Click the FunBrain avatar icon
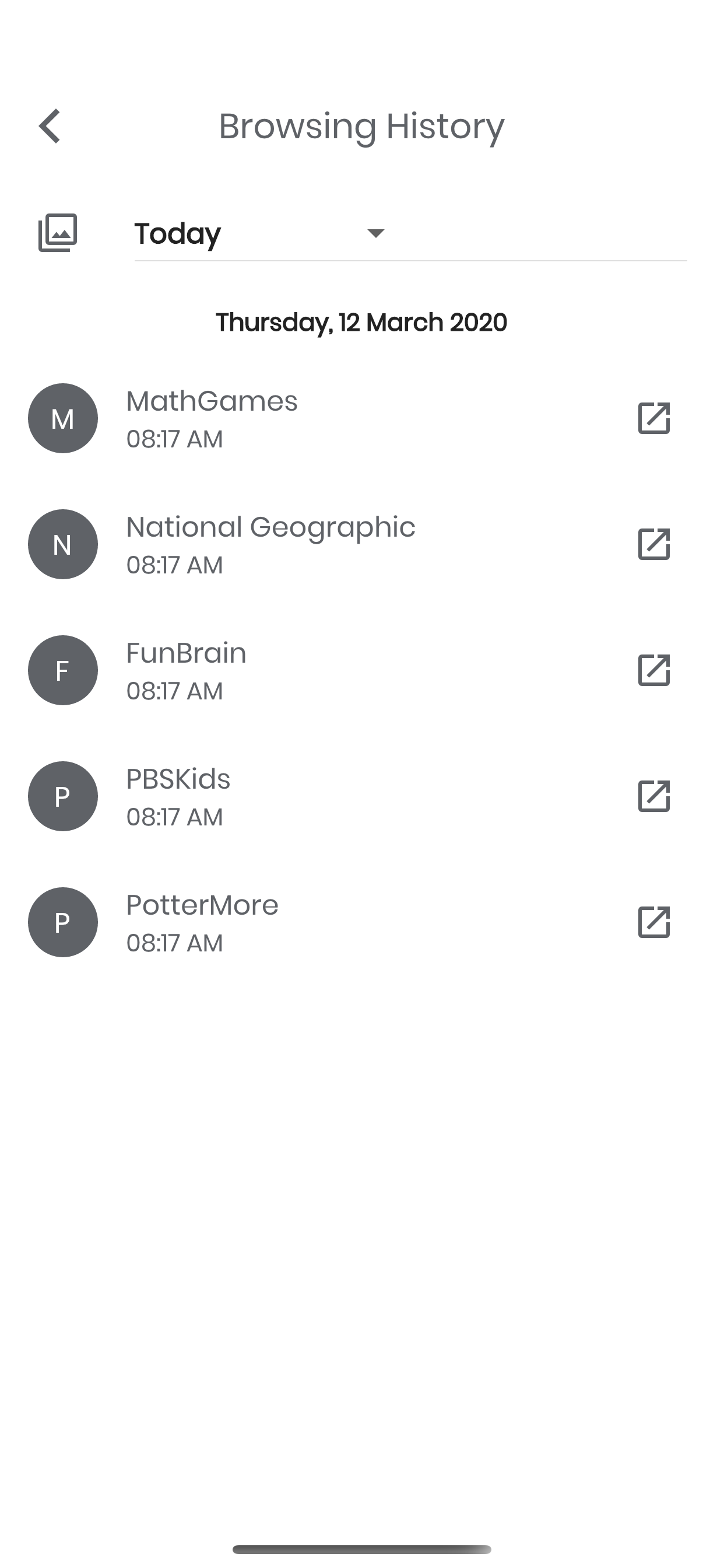 63,670
